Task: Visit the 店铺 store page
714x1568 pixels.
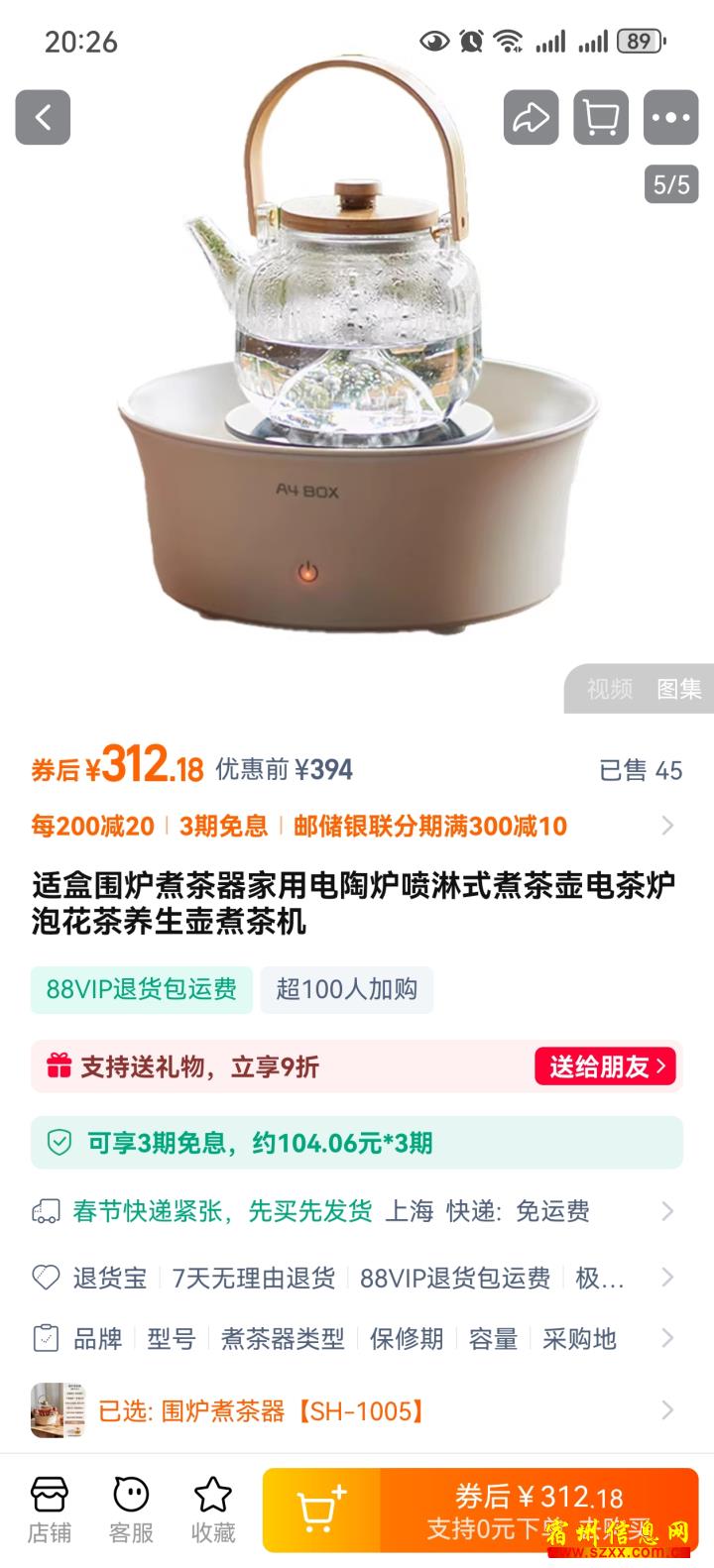Action: point(49,1511)
